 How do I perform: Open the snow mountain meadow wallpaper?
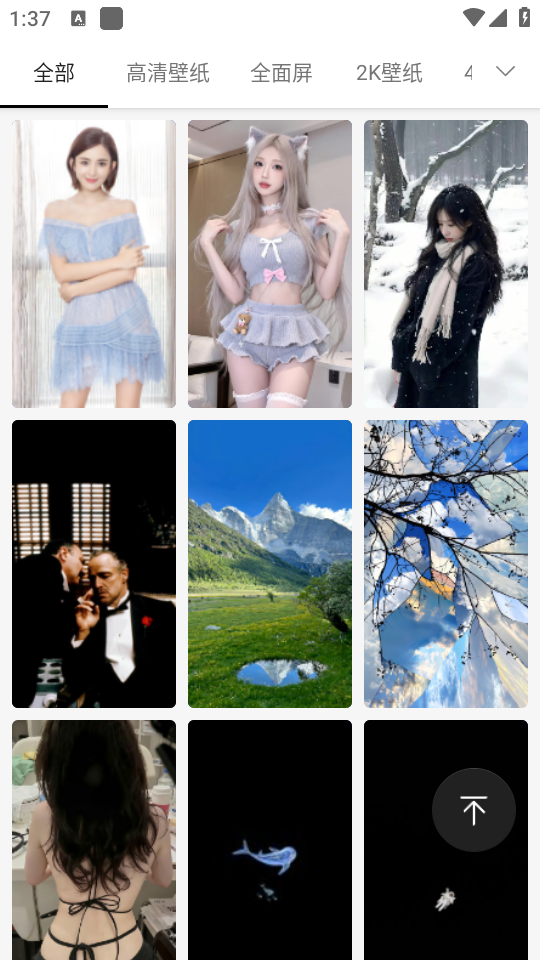point(270,564)
